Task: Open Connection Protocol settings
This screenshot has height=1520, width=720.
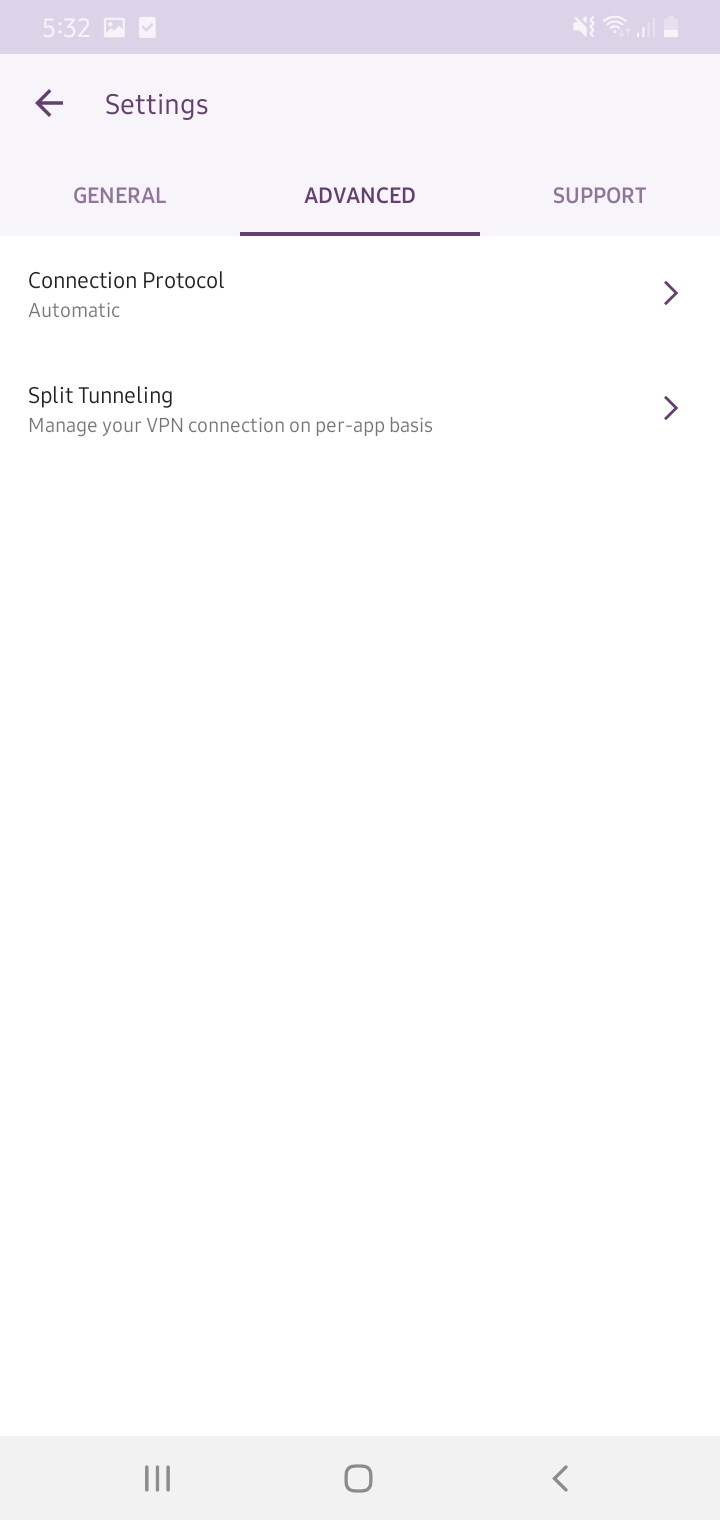Action: click(x=360, y=294)
